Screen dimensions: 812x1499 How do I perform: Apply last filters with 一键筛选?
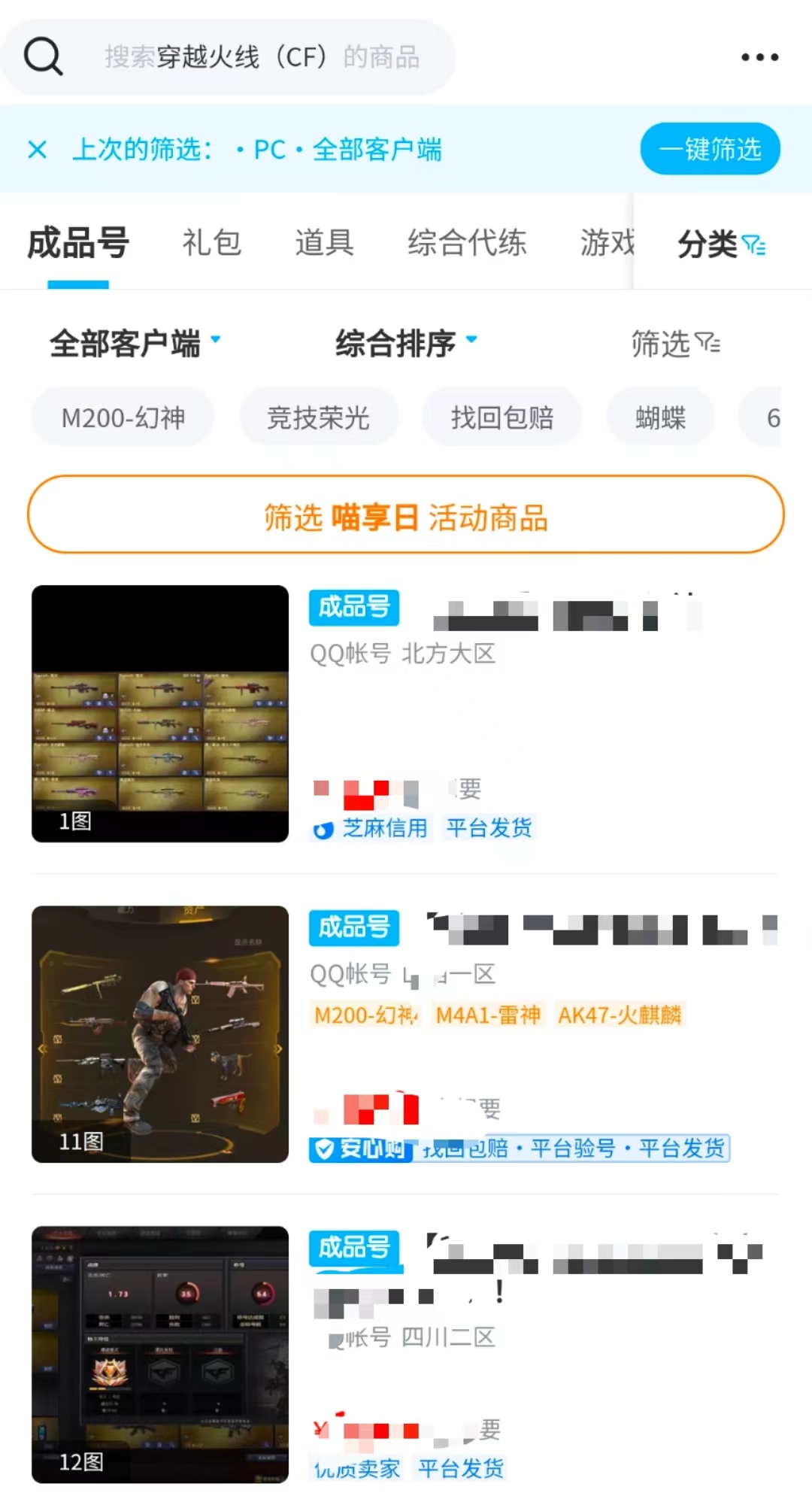pos(710,149)
